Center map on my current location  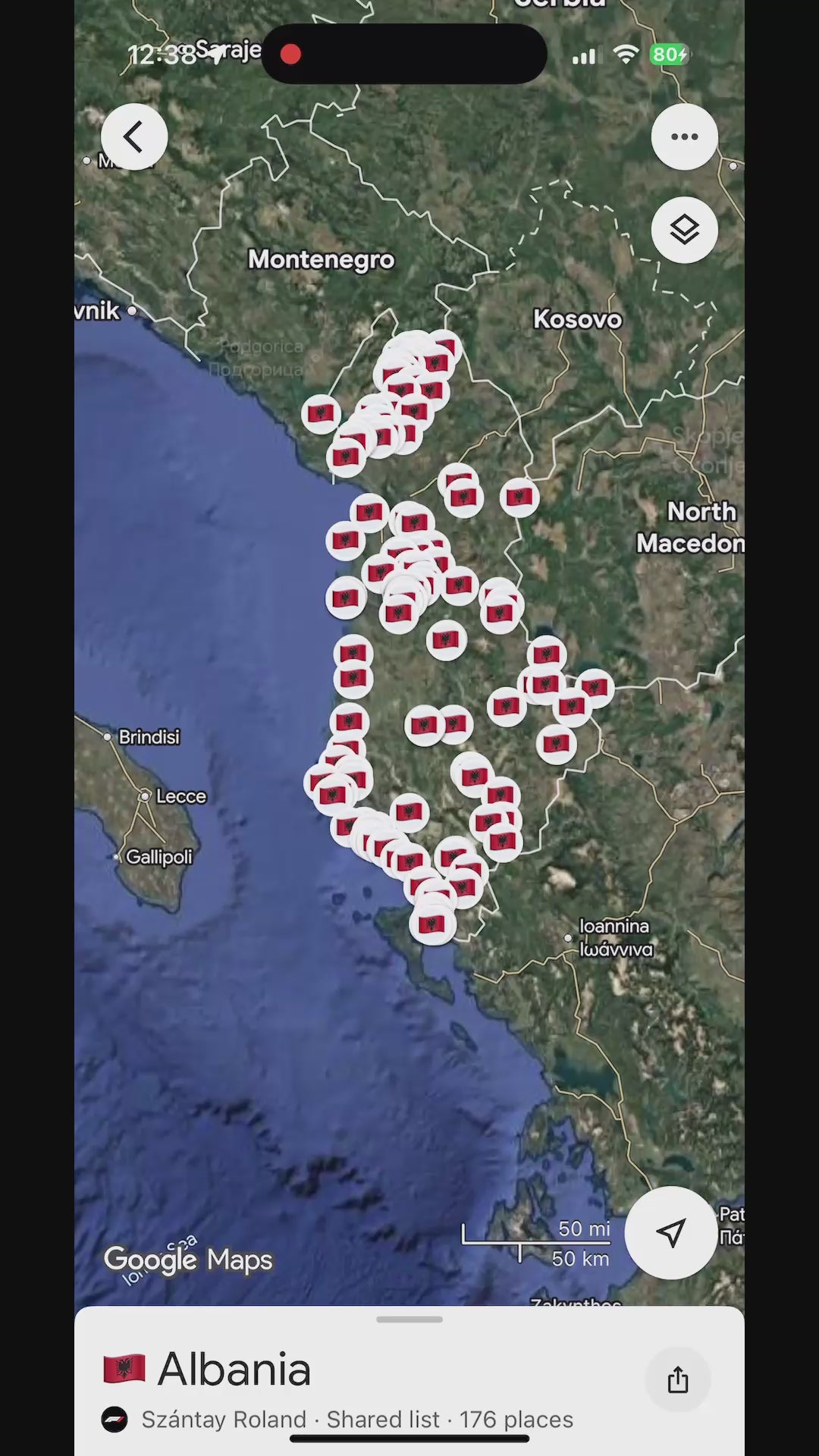point(670,1232)
